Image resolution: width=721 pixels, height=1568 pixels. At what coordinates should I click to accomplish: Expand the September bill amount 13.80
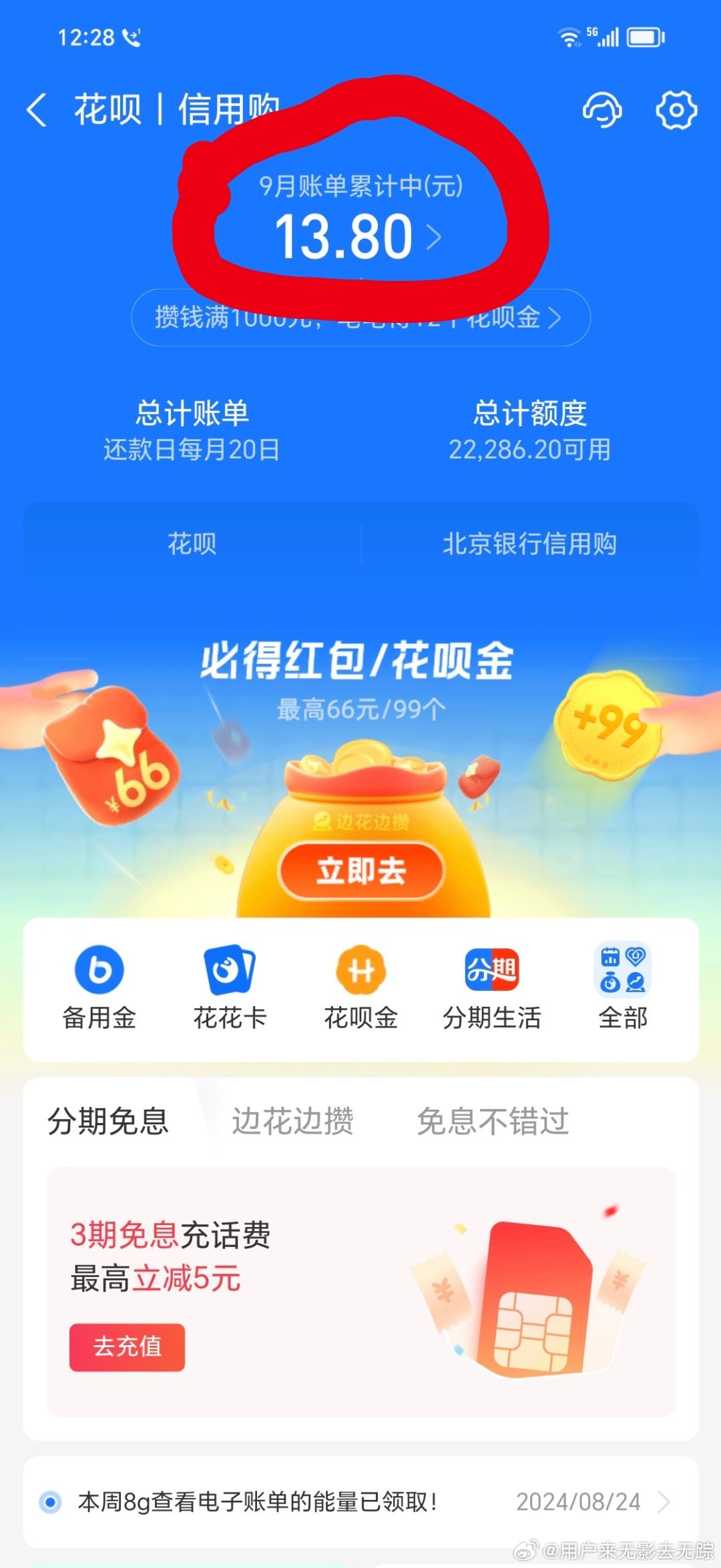click(x=360, y=235)
